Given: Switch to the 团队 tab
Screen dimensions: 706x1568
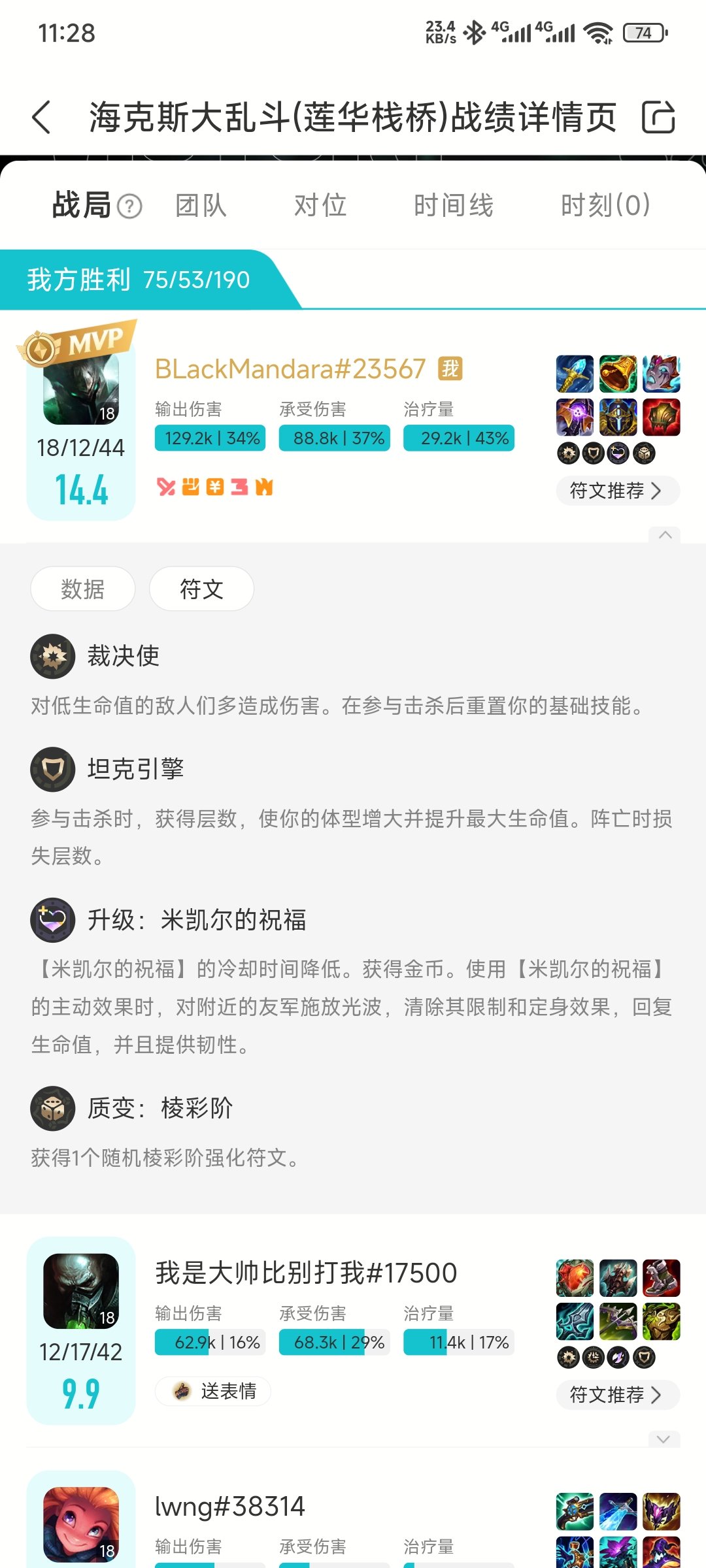Looking at the screenshot, I should (201, 205).
